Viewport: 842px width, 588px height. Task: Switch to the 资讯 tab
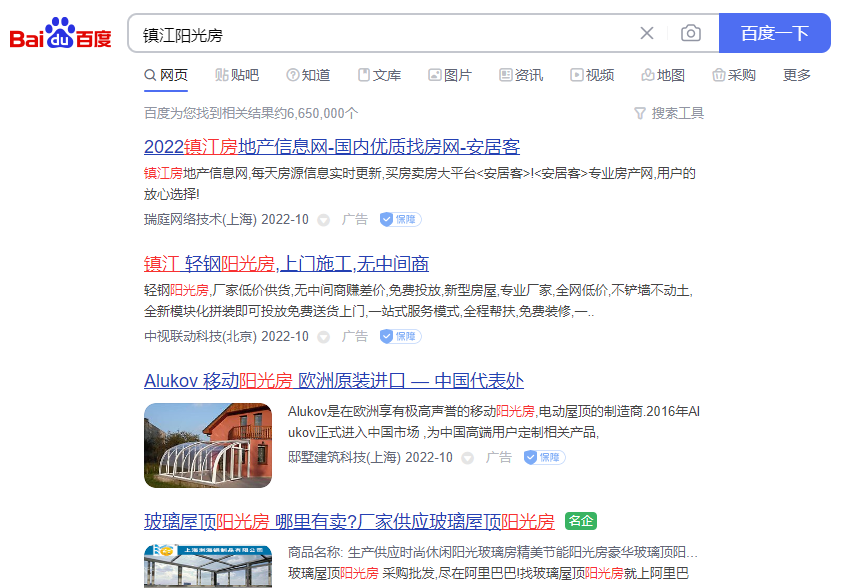(521, 75)
